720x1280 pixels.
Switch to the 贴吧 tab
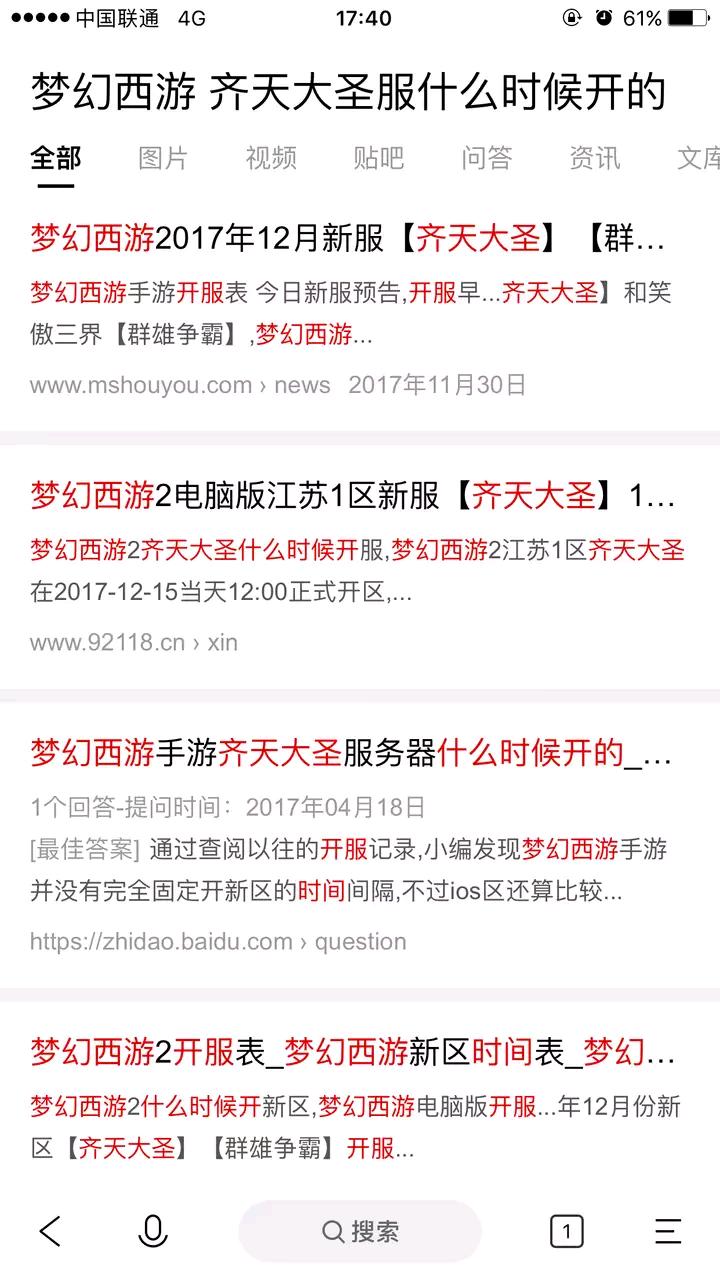coord(379,158)
